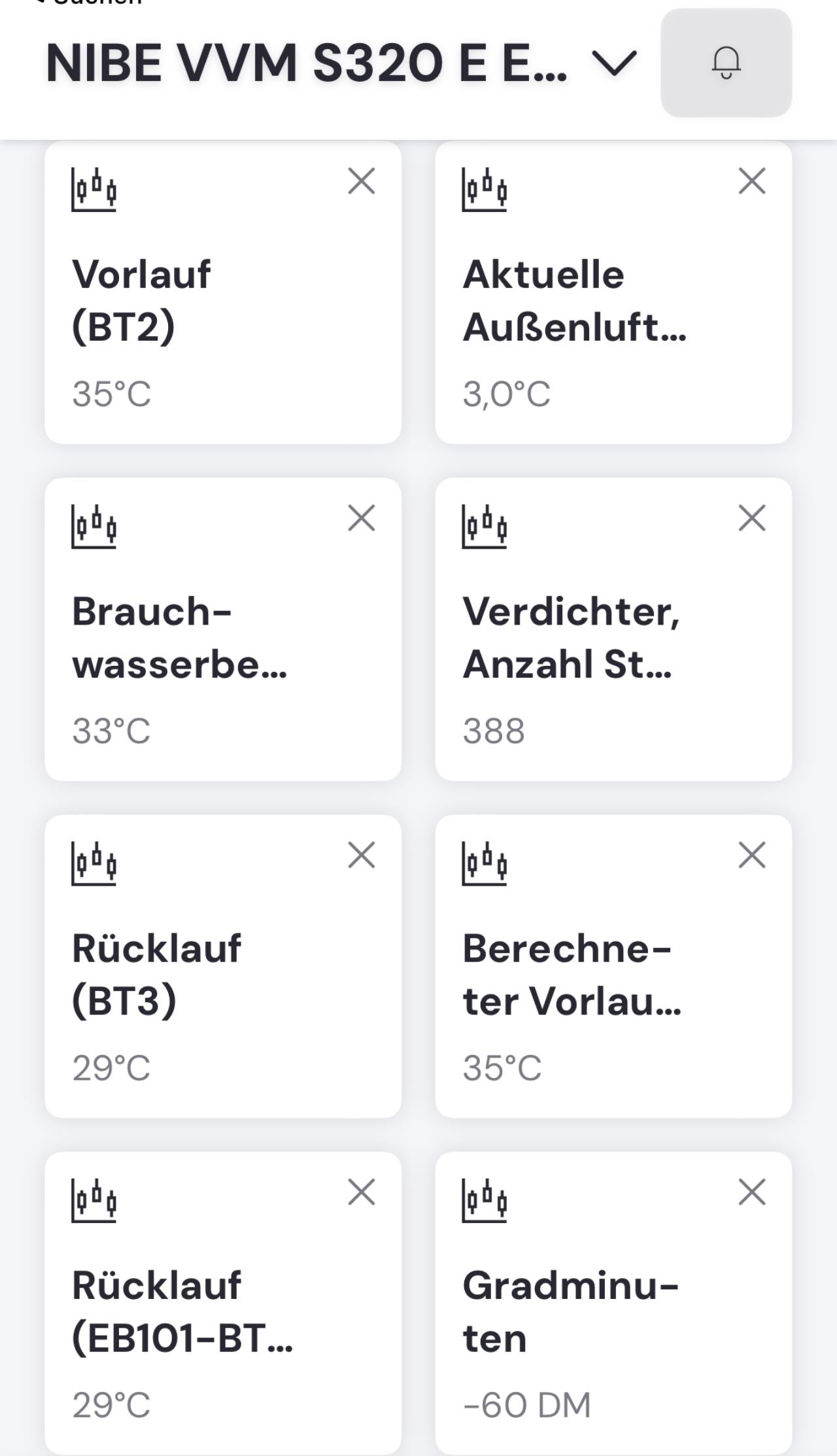Remove the Verdichter, Anzahl St… tile

click(751, 518)
